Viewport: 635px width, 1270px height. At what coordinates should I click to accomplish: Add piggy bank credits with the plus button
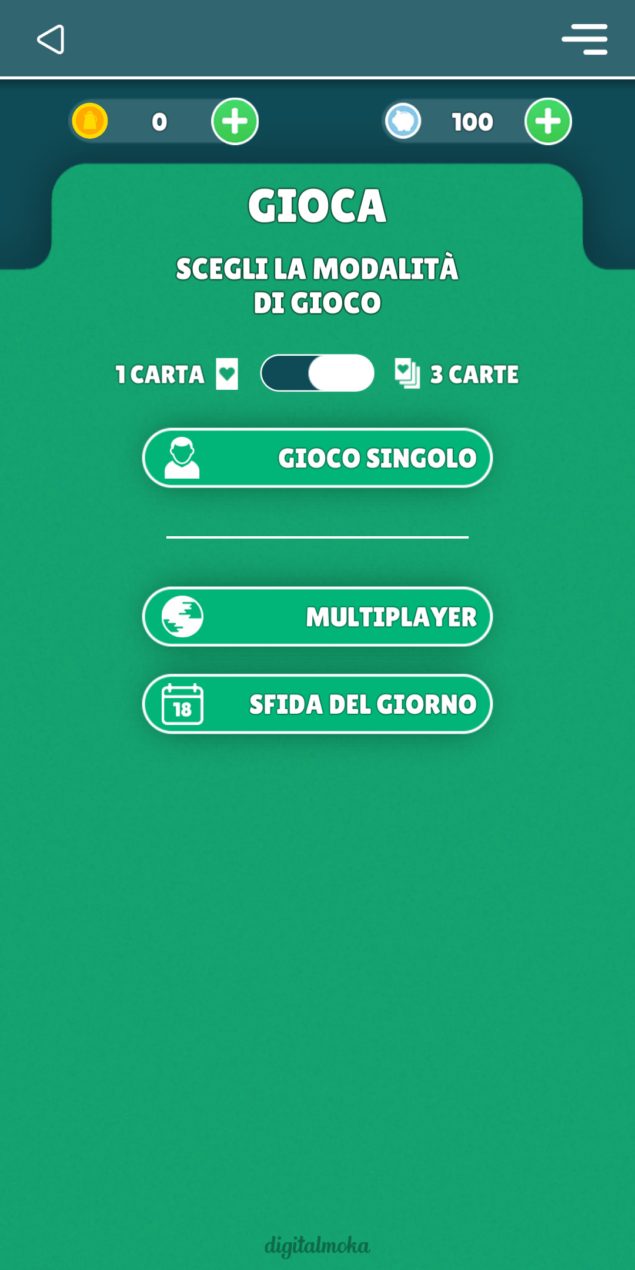coord(548,122)
